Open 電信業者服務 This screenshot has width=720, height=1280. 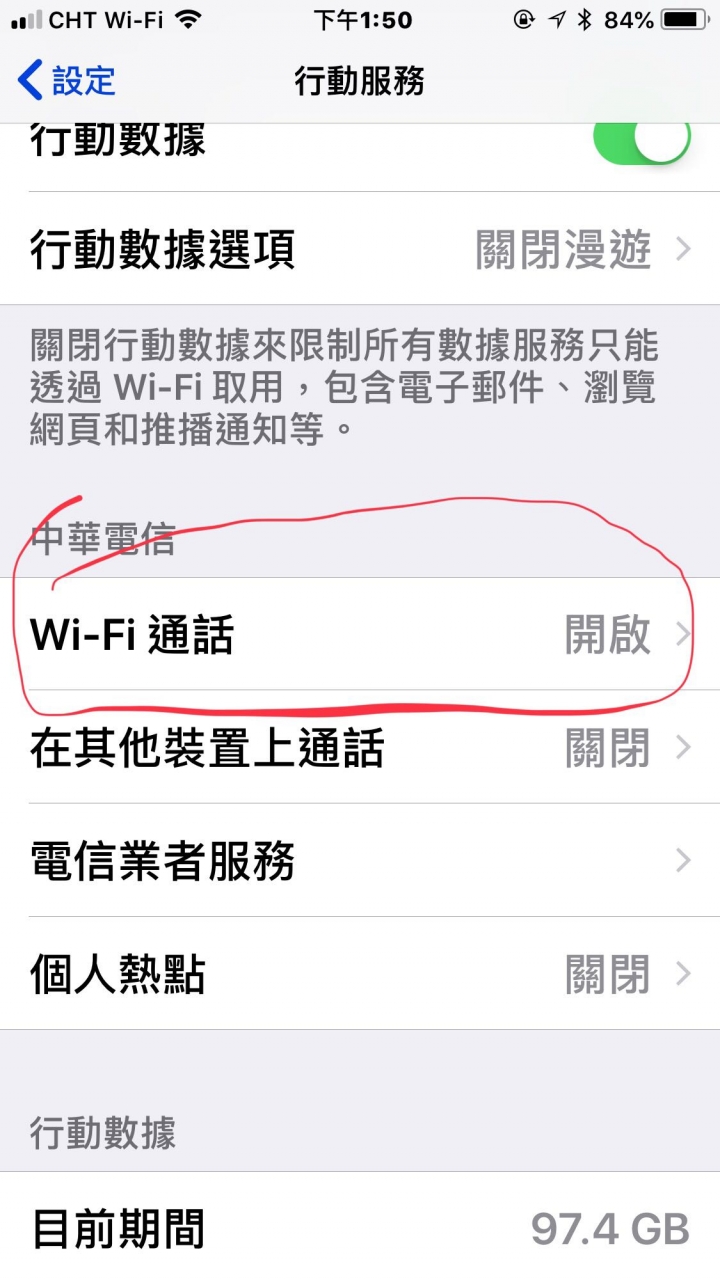click(x=360, y=860)
